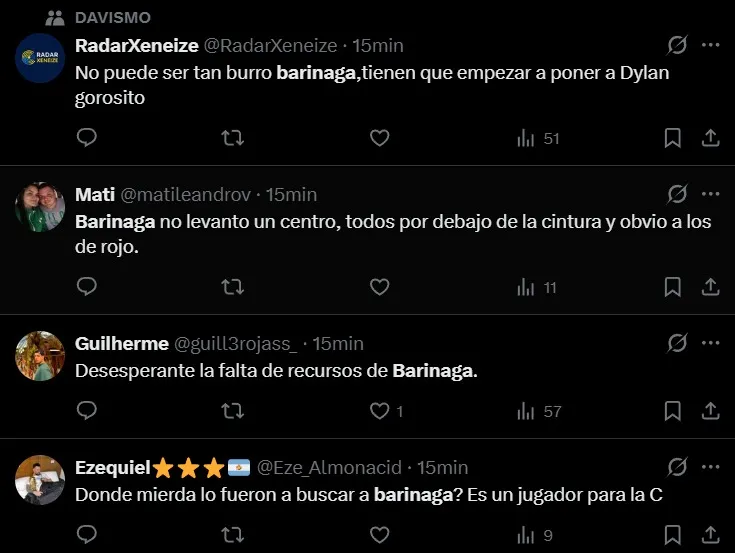Viewport: 735px width, 553px height.
Task: Repost Guilherme's tweet
Action: [233, 411]
